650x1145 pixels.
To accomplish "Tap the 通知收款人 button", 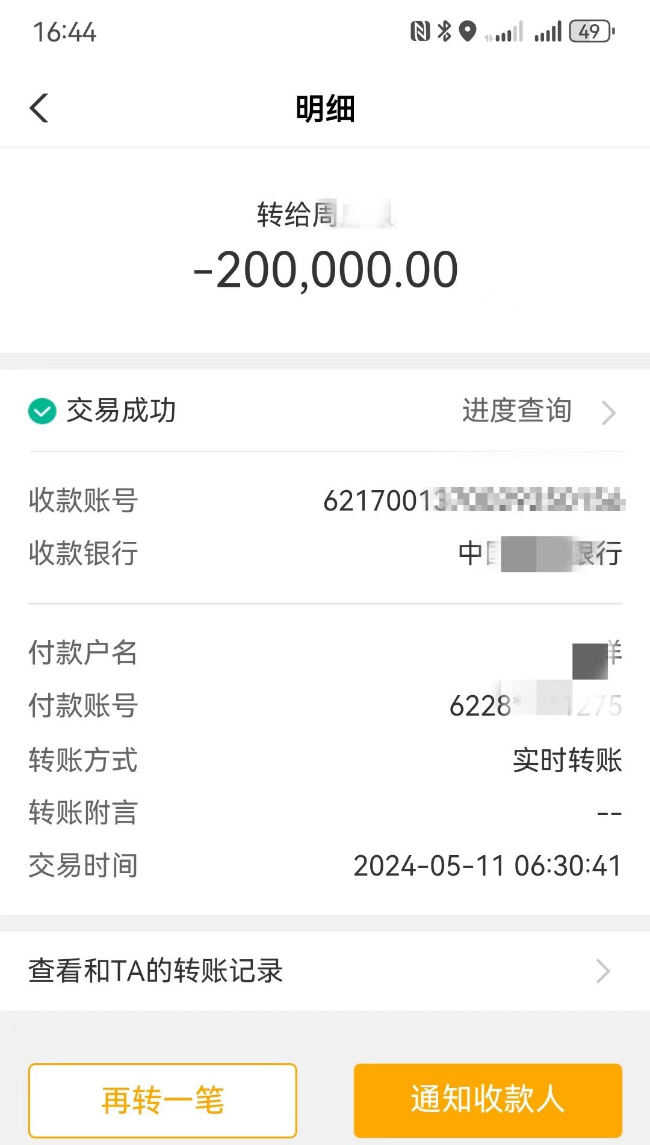I will 488,1100.
